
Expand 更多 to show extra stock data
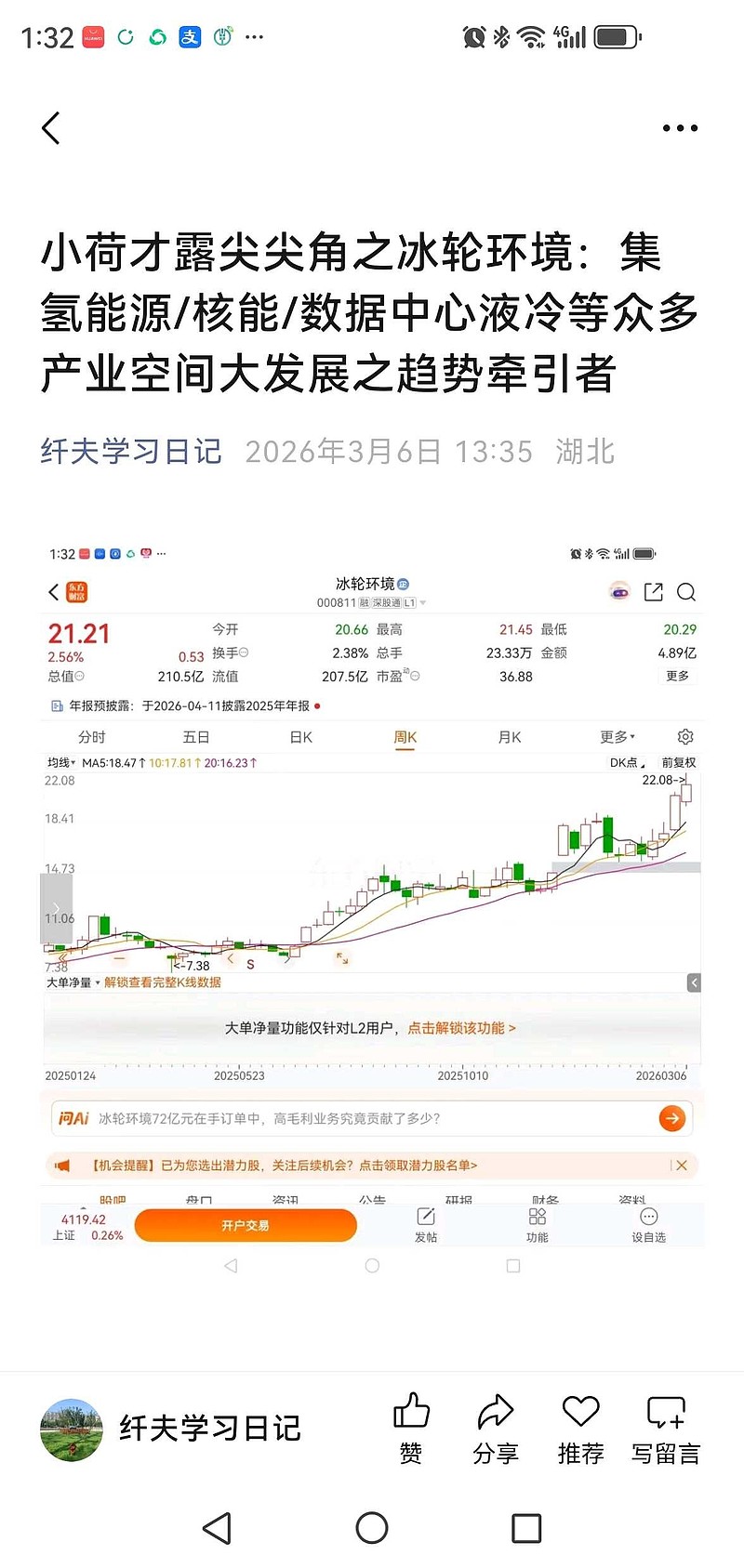point(677,676)
